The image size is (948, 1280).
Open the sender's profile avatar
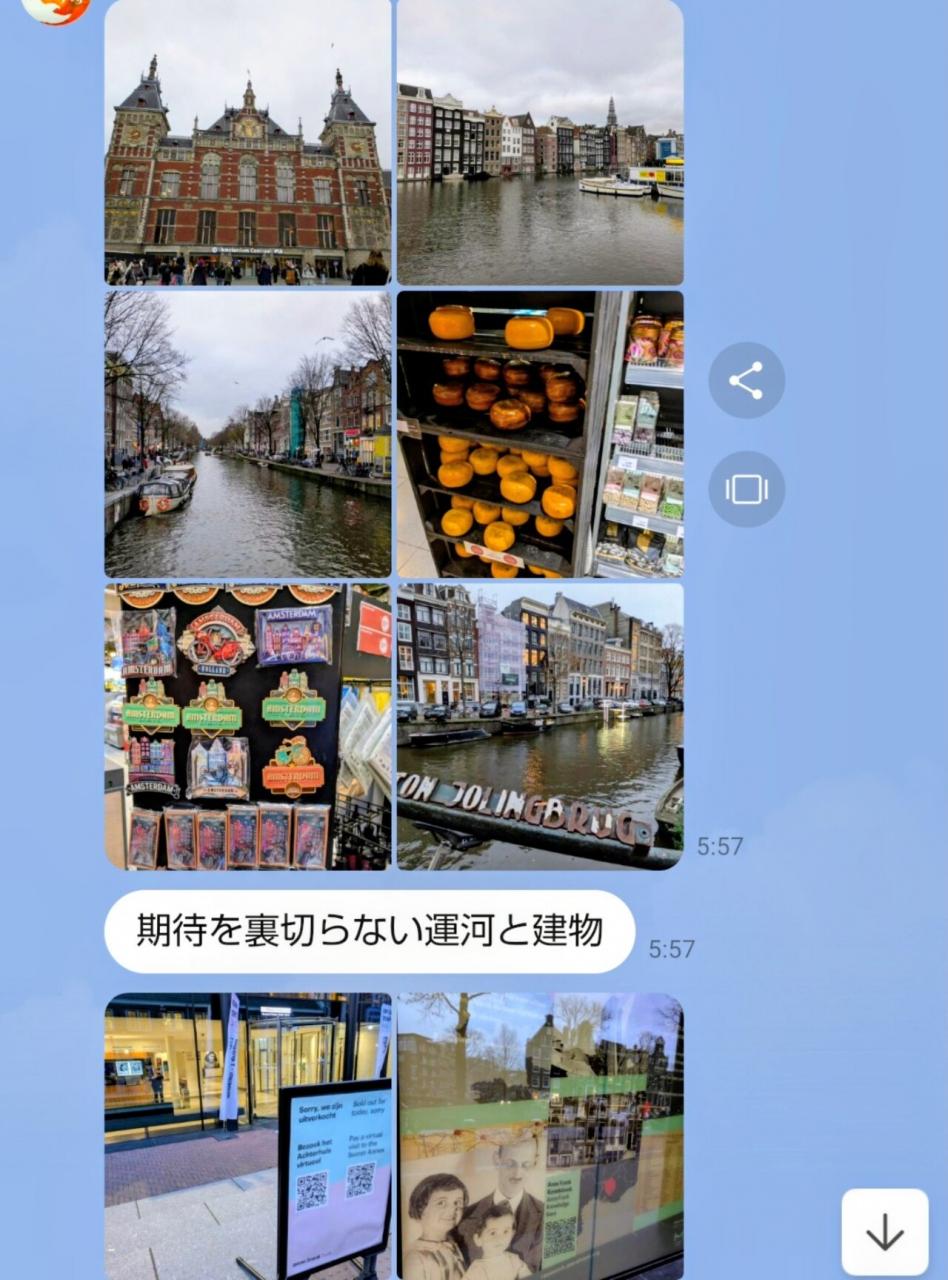56,8
